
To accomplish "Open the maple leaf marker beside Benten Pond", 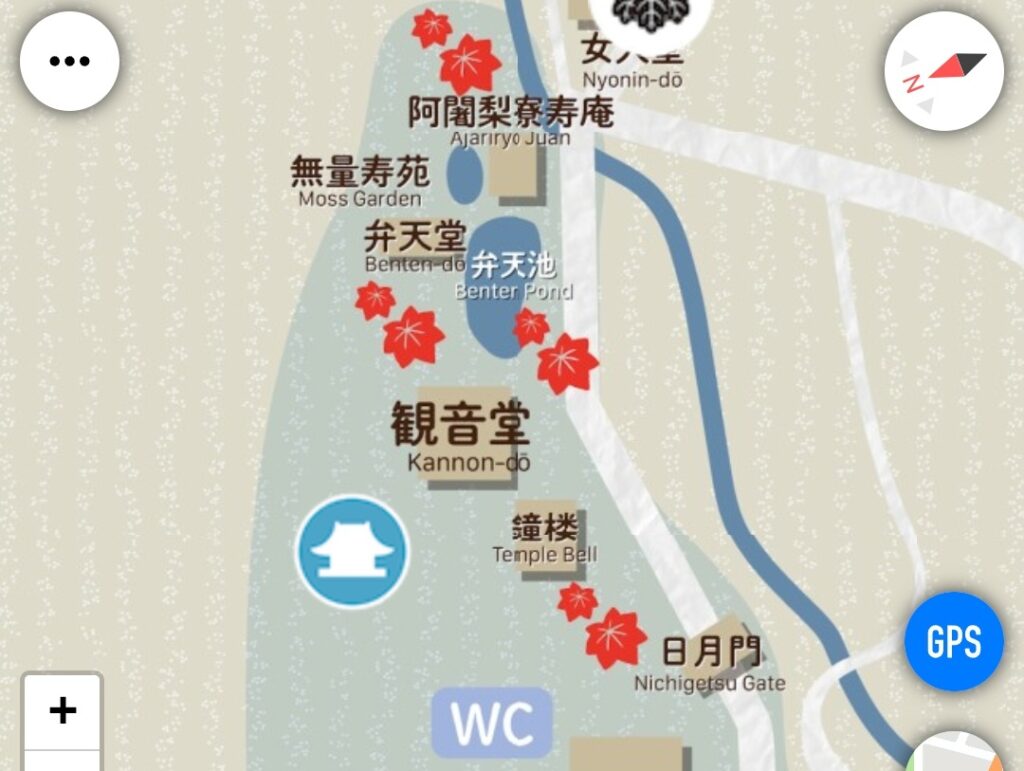I will [566, 362].
